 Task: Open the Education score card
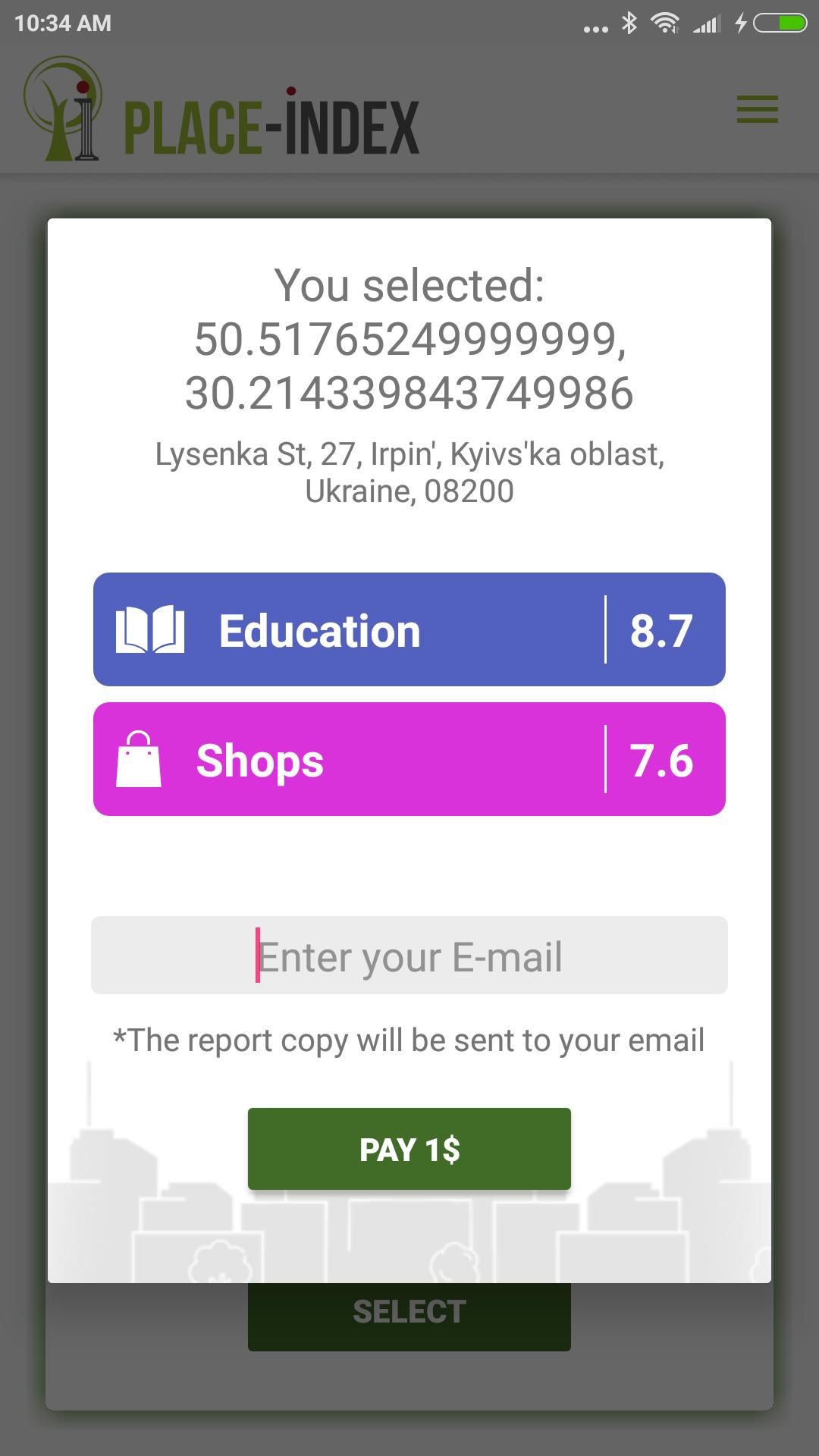tap(409, 629)
